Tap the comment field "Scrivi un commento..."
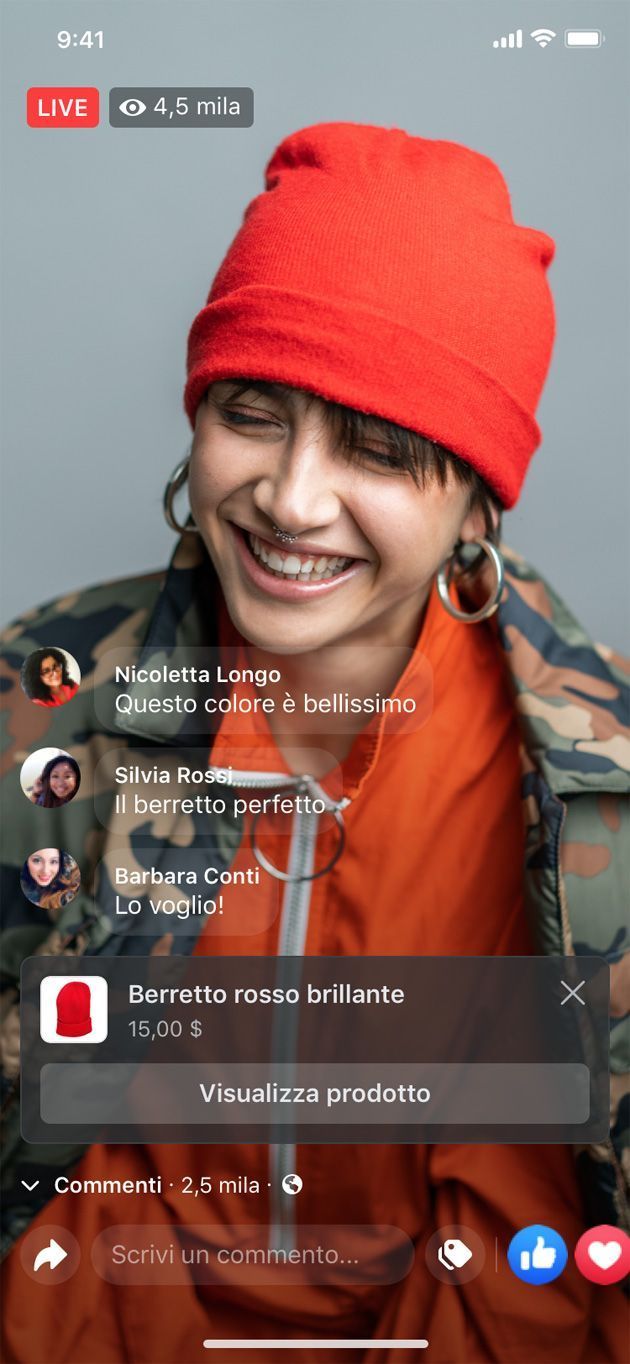This screenshot has height=1364, width=630. (252, 1255)
